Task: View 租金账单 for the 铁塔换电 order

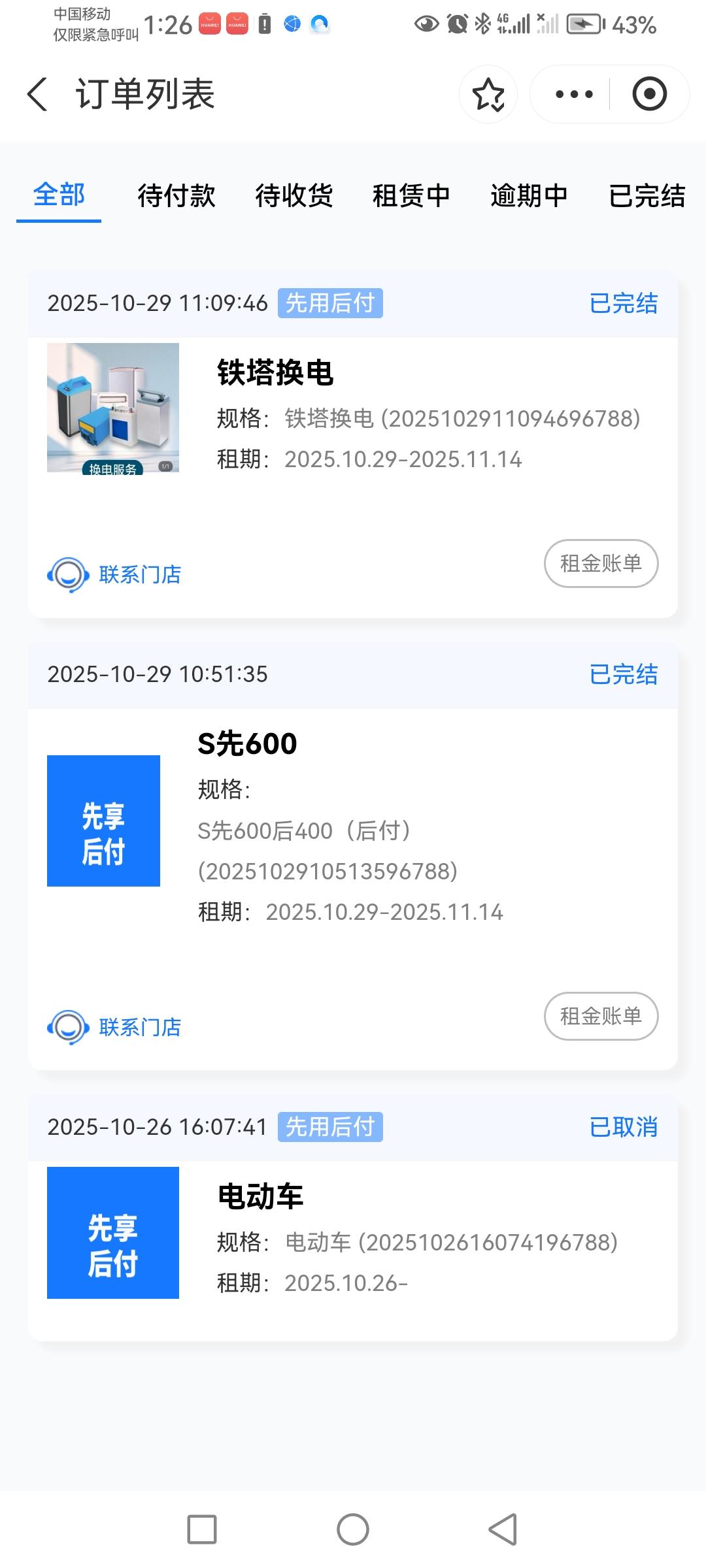Action: tap(601, 563)
